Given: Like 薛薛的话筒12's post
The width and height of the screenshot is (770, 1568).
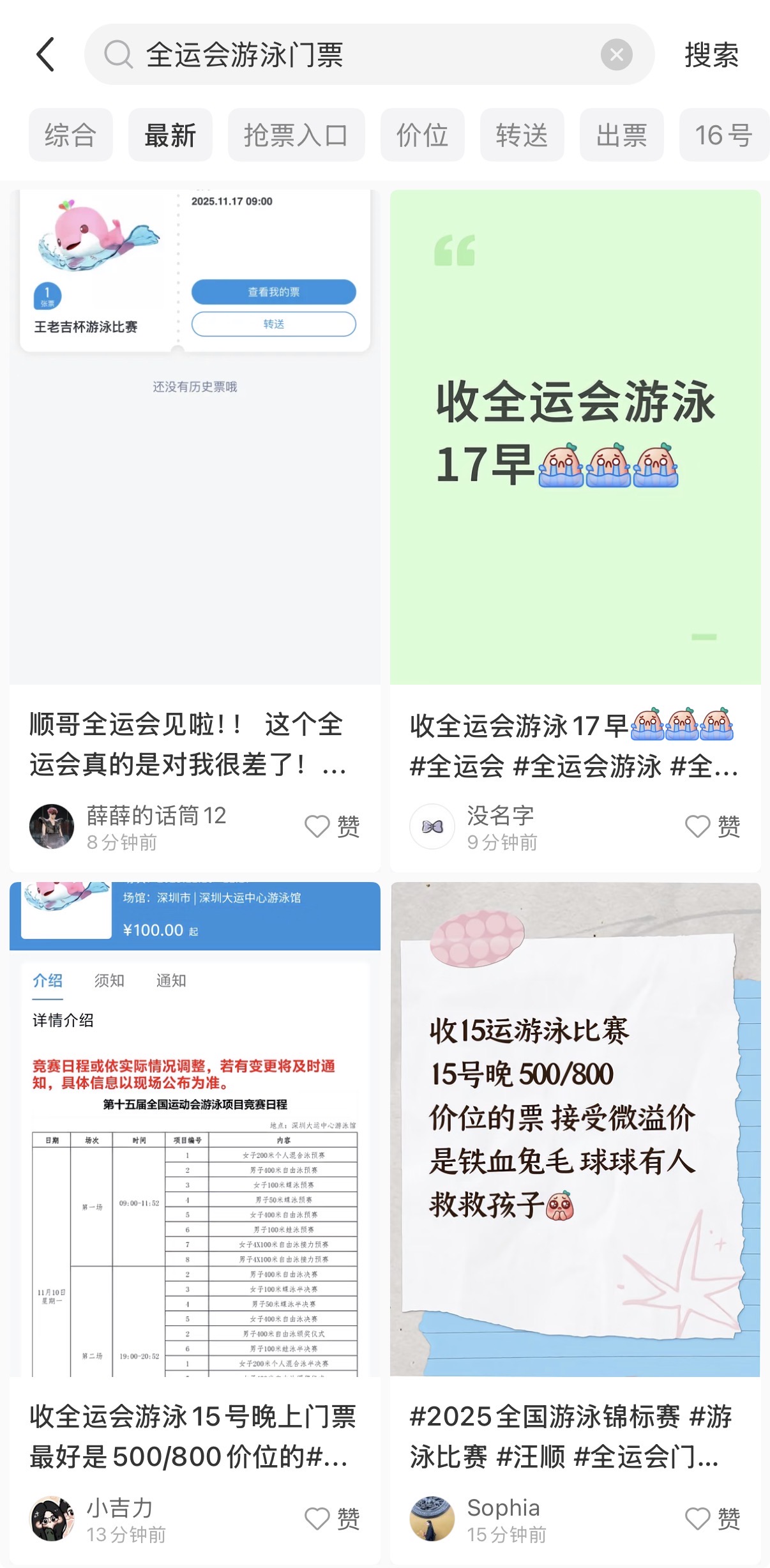Looking at the screenshot, I should click(332, 826).
